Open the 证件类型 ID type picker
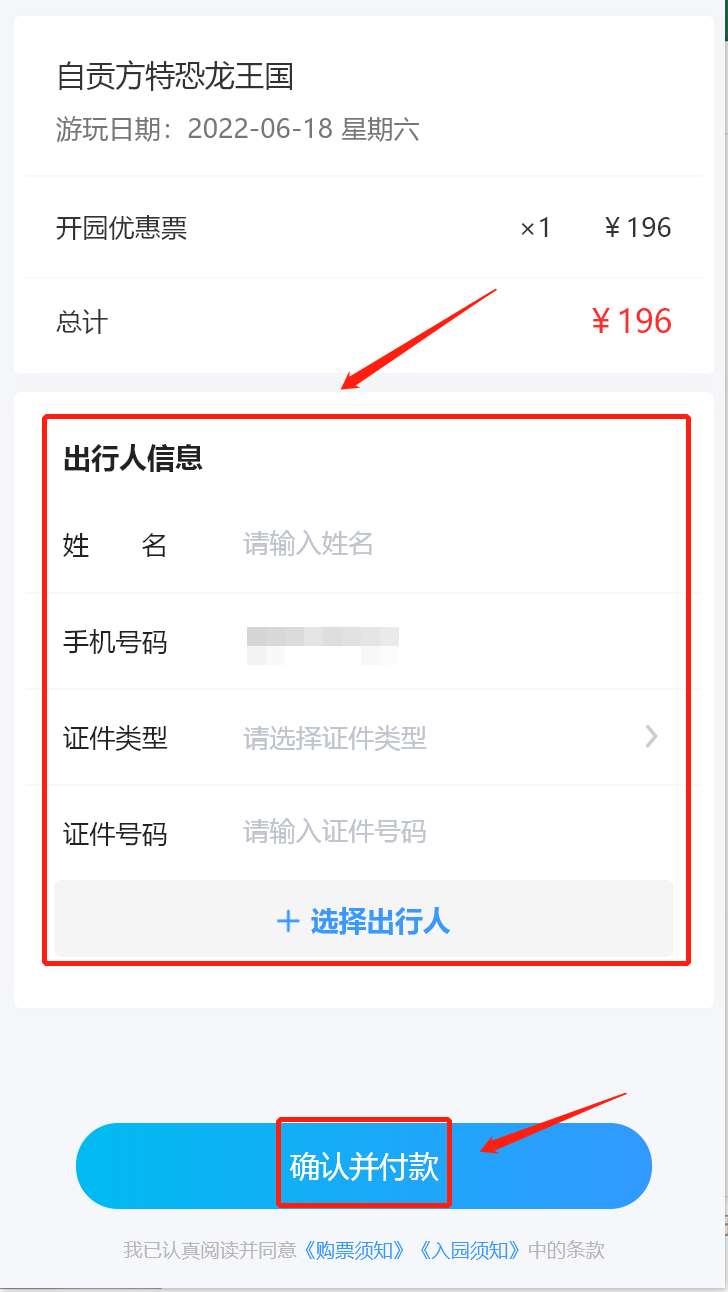Image resolution: width=728 pixels, height=1292 pixels. coord(440,739)
